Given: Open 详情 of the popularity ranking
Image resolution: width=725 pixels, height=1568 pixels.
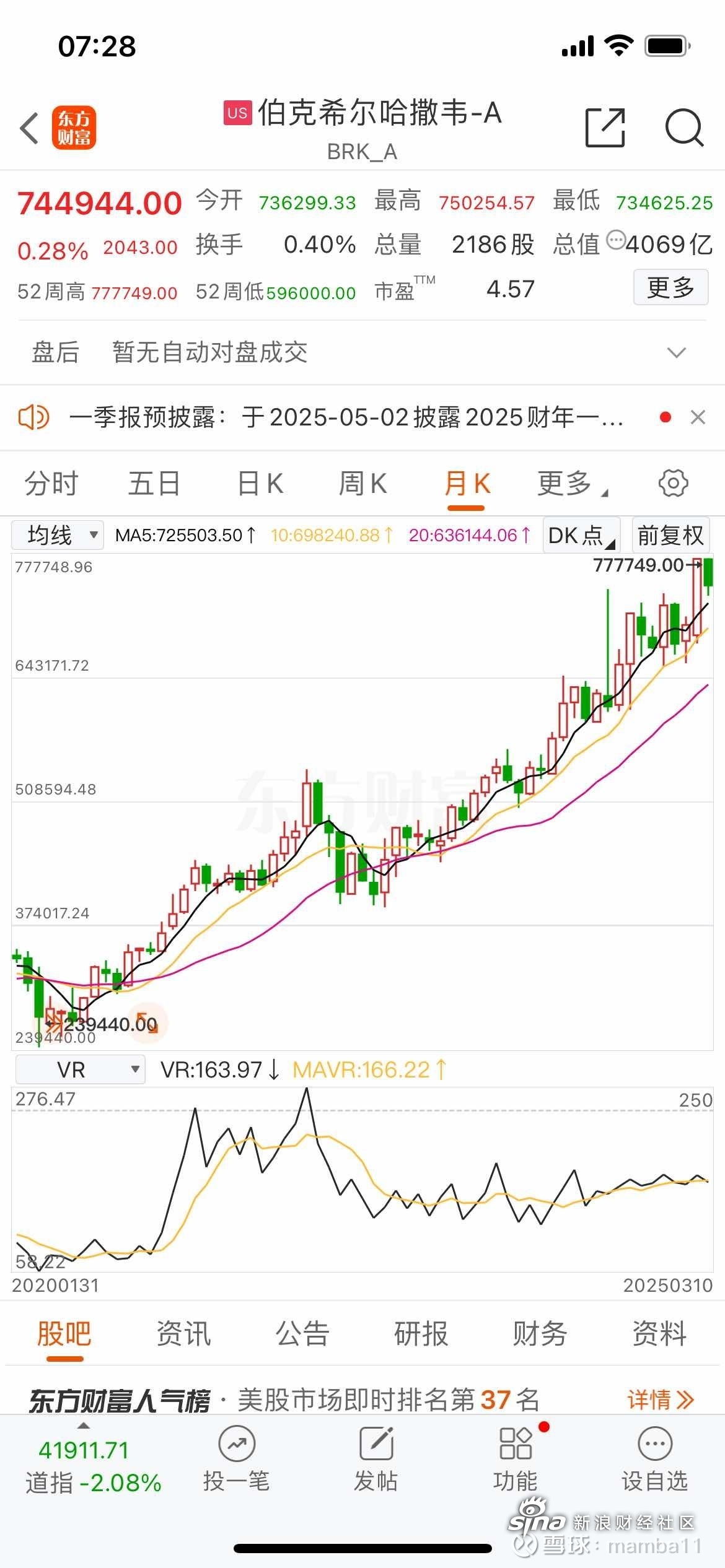Looking at the screenshot, I should [660, 1399].
